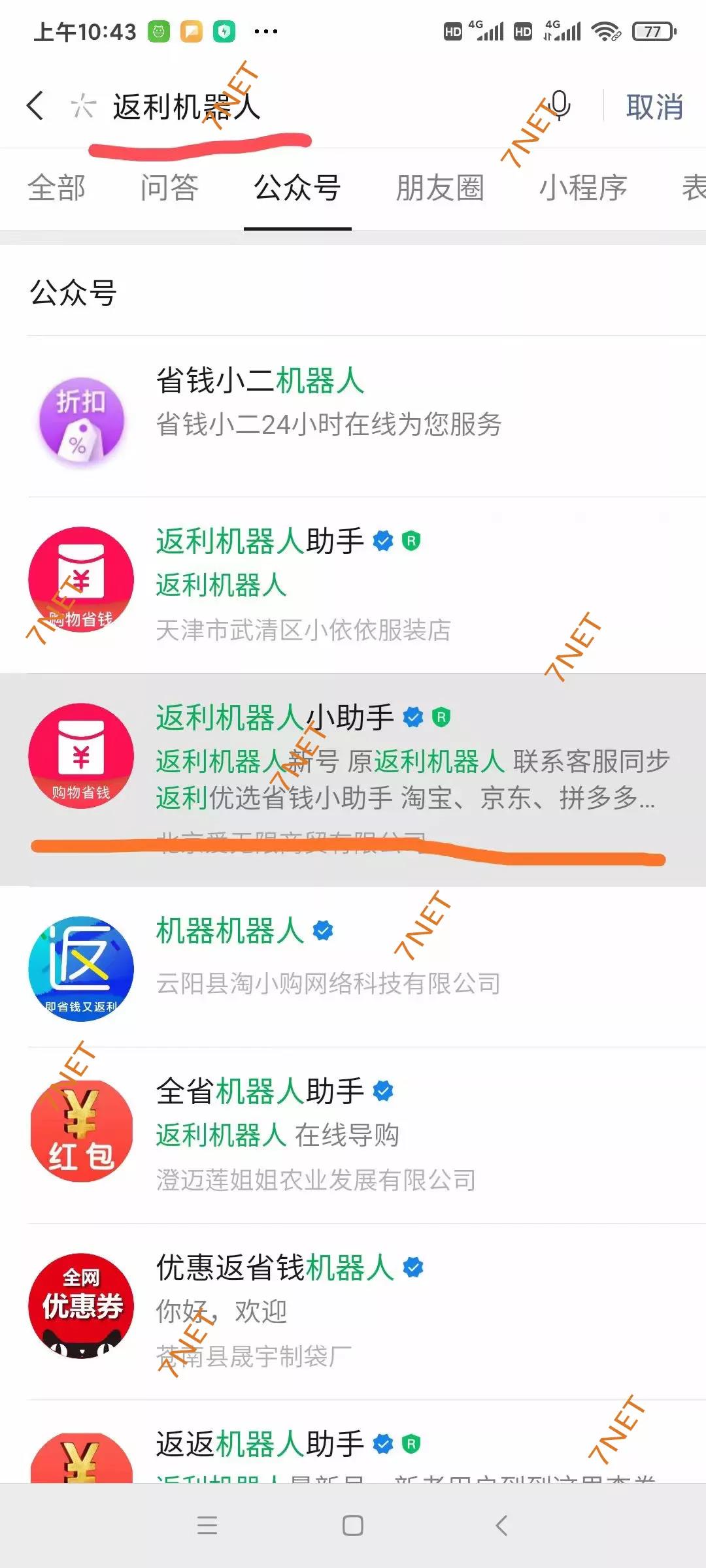Switch to the 朋友圈 tab

[x=440, y=188]
